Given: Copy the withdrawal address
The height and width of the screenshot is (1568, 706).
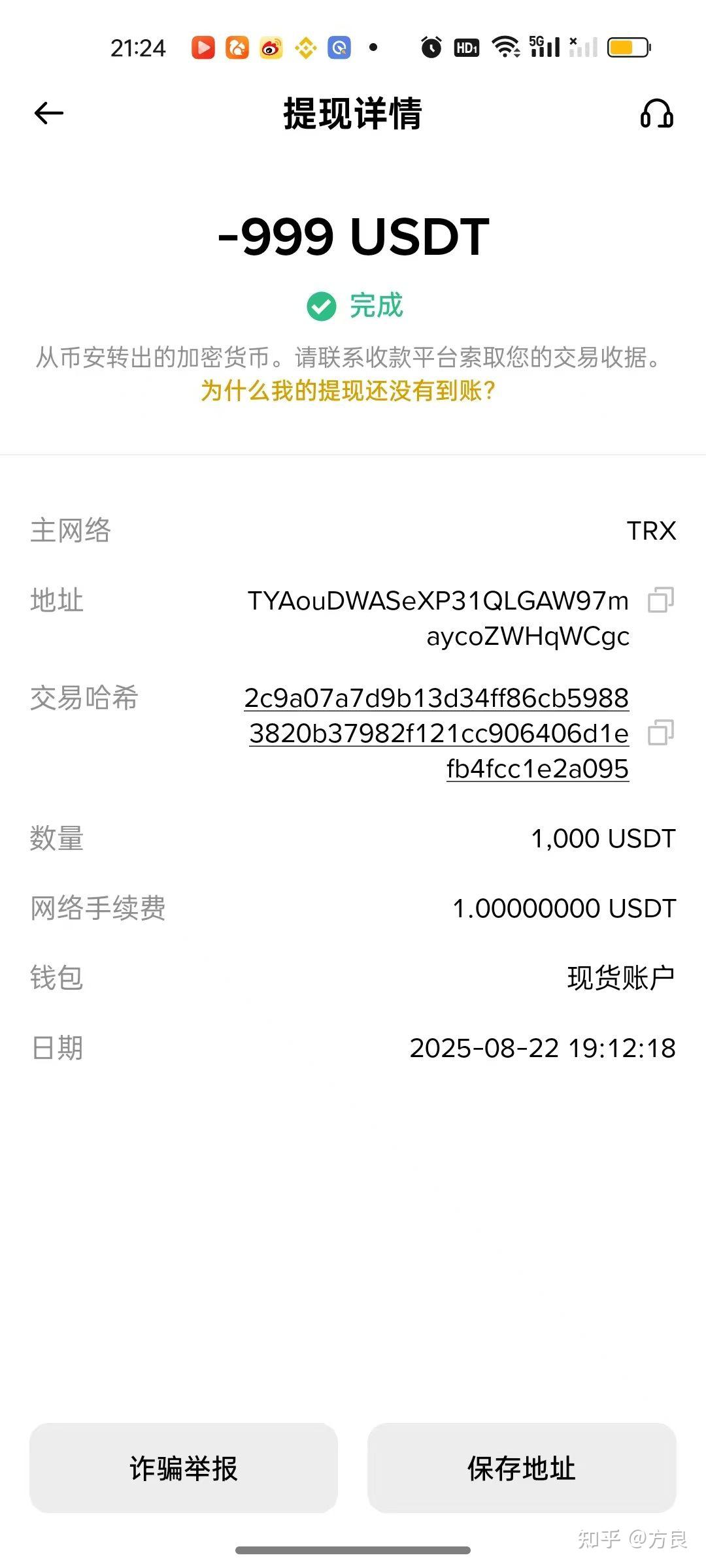Looking at the screenshot, I should [660, 600].
